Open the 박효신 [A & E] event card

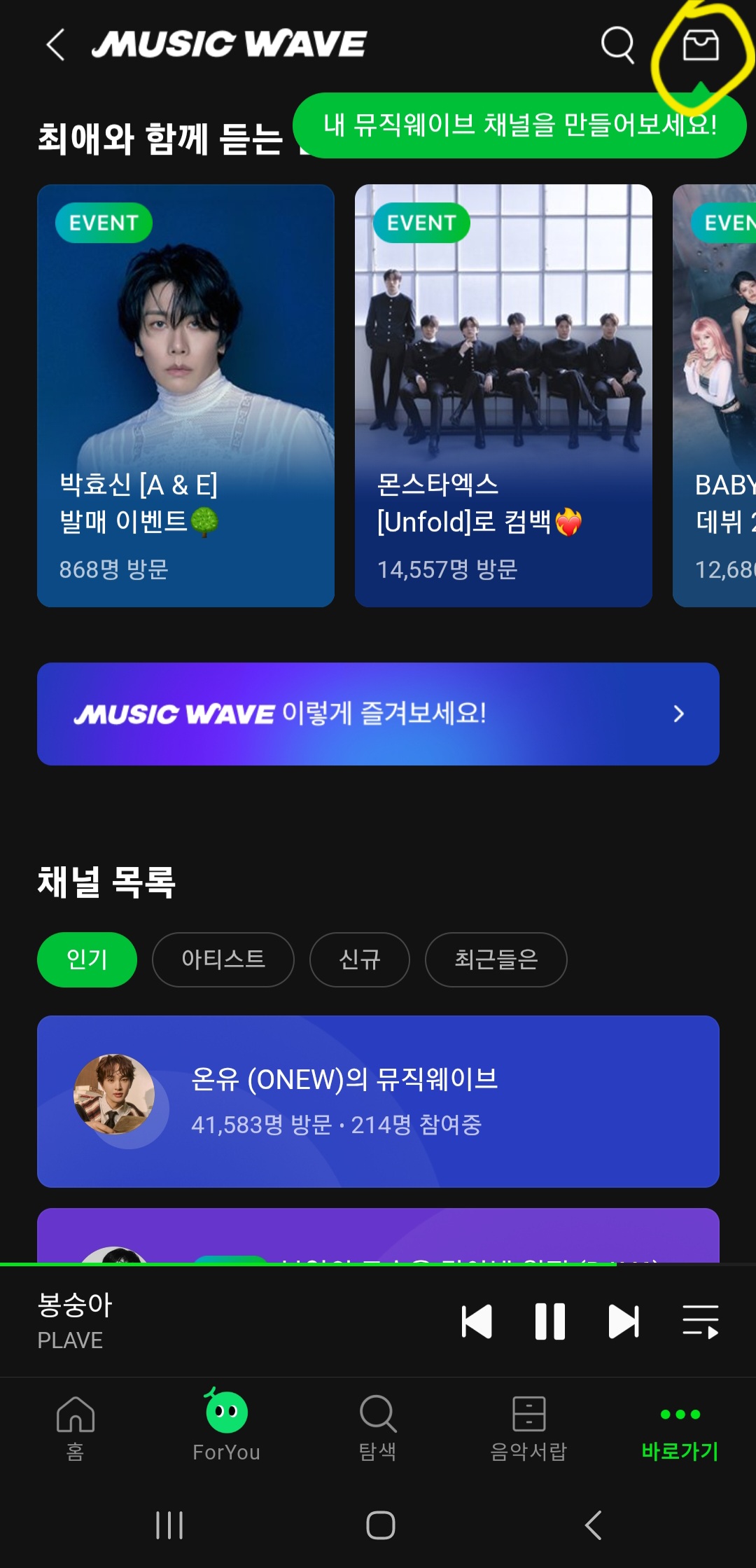[185, 395]
